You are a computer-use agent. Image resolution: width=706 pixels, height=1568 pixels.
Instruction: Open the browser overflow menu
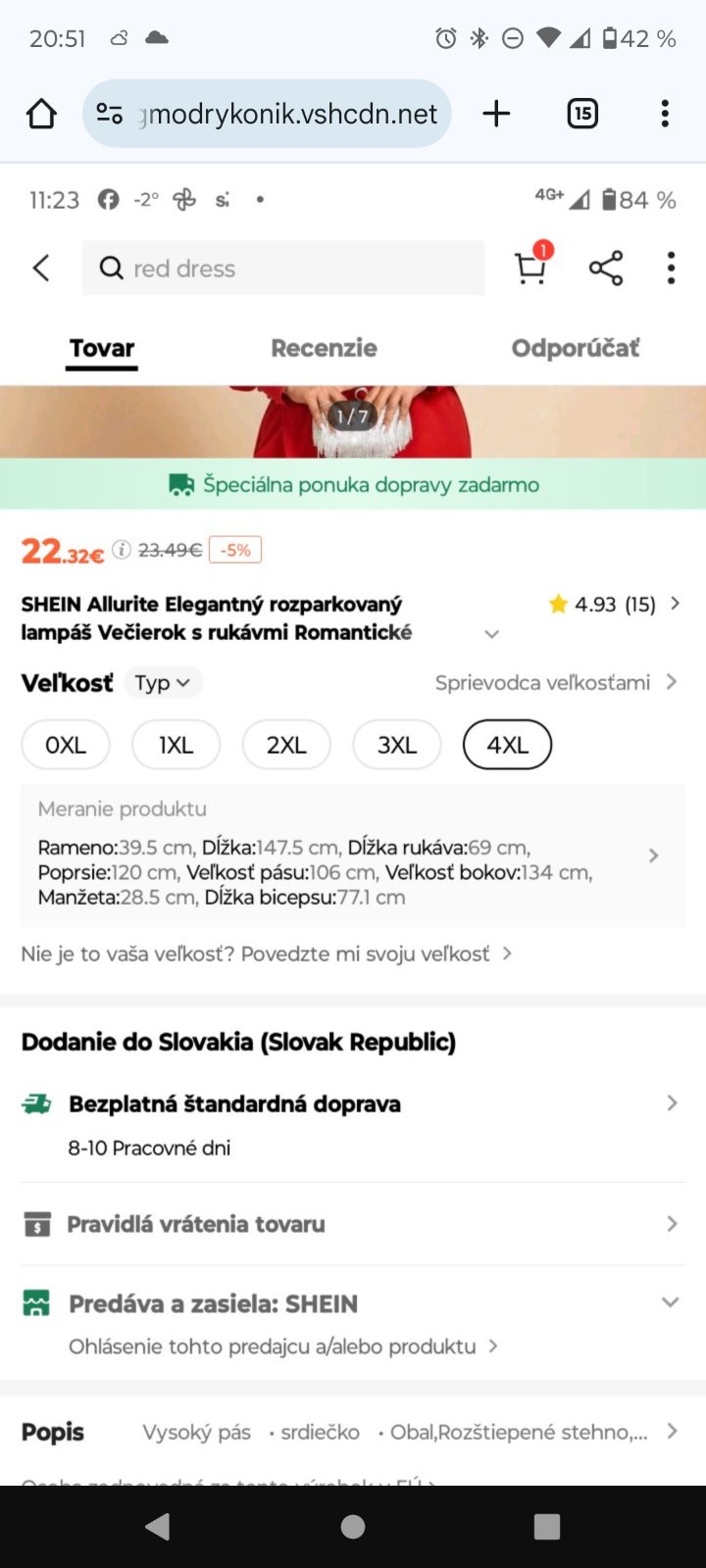(665, 114)
